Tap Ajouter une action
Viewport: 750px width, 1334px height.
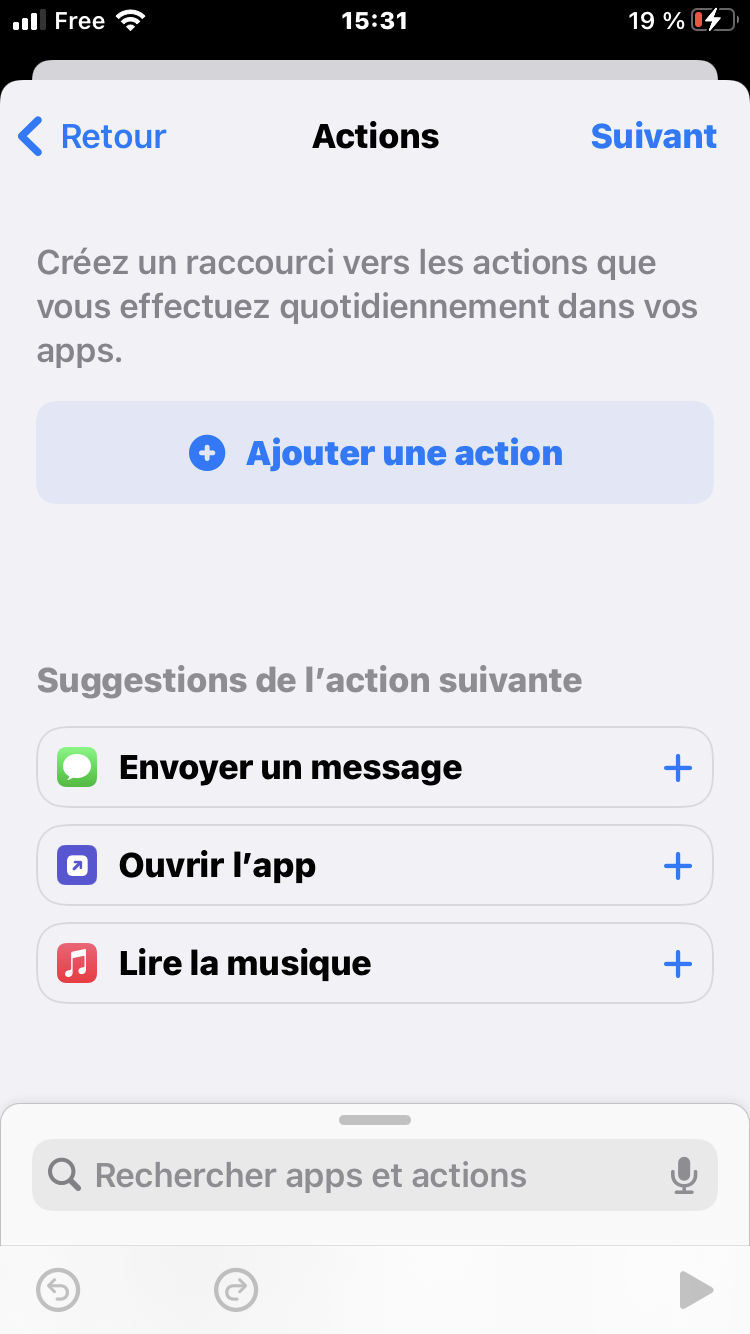coord(375,453)
